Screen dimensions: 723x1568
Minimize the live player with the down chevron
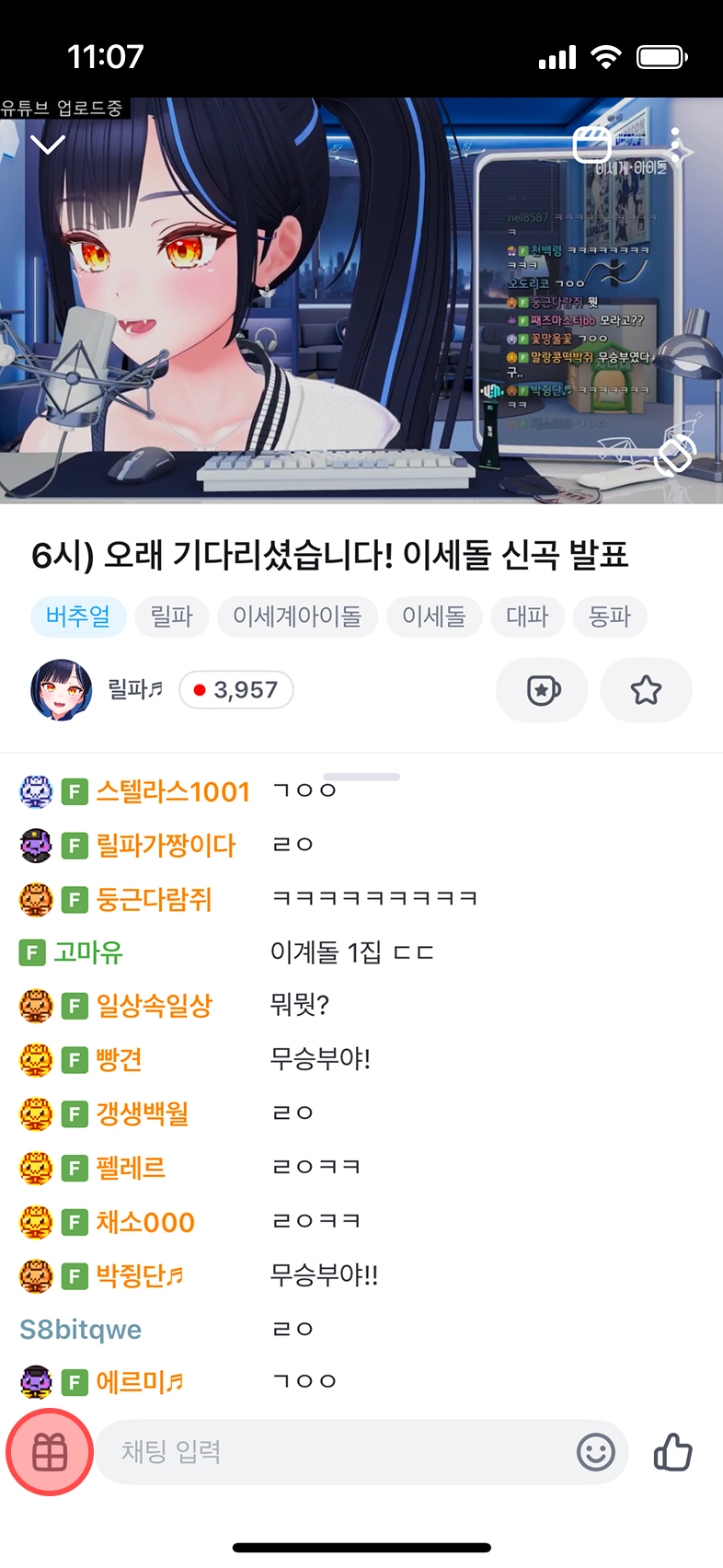[48, 144]
